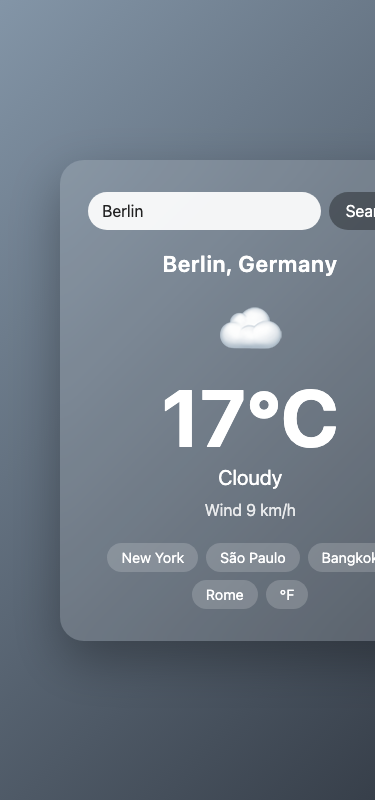Switch temperature units to °F

[287, 594]
